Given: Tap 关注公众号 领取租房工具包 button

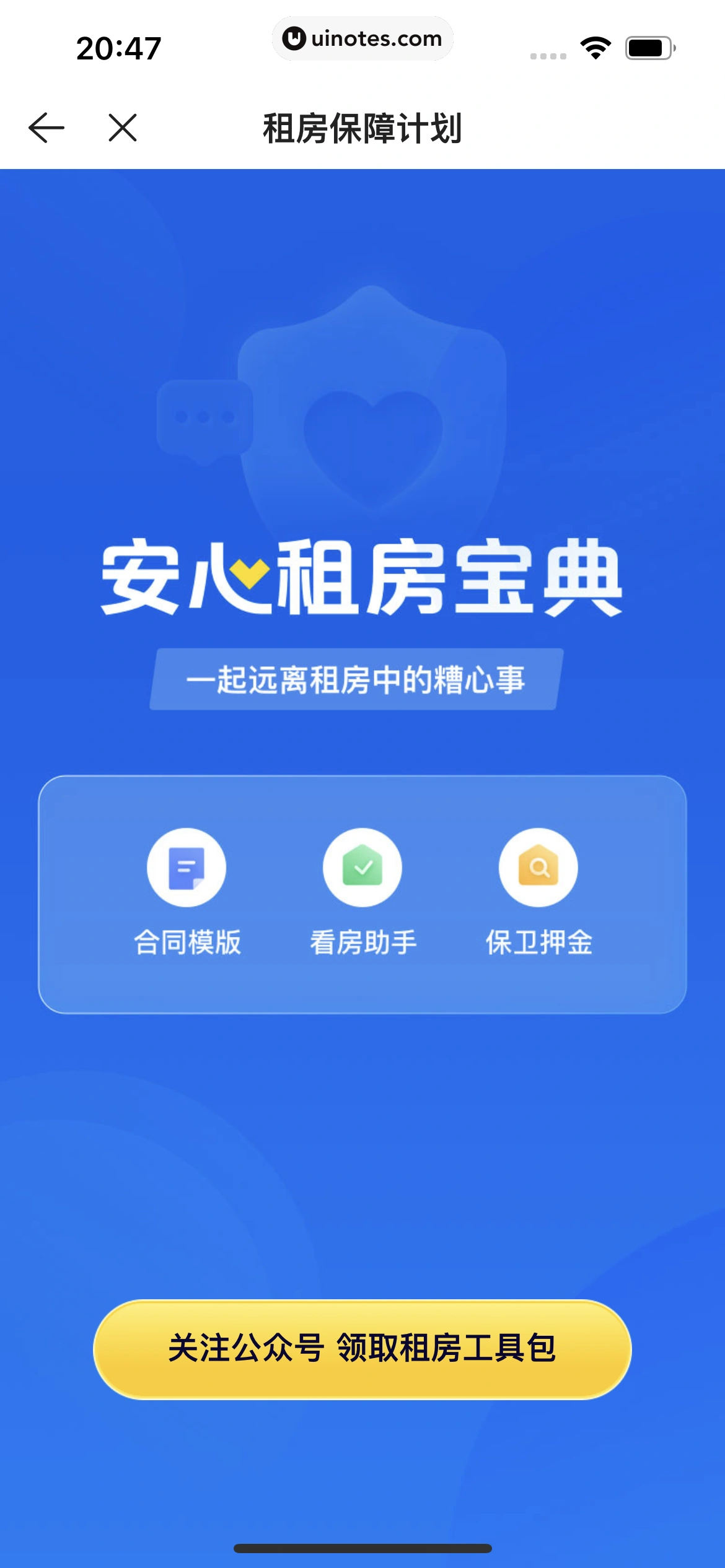Looking at the screenshot, I should tap(362, 1349).
